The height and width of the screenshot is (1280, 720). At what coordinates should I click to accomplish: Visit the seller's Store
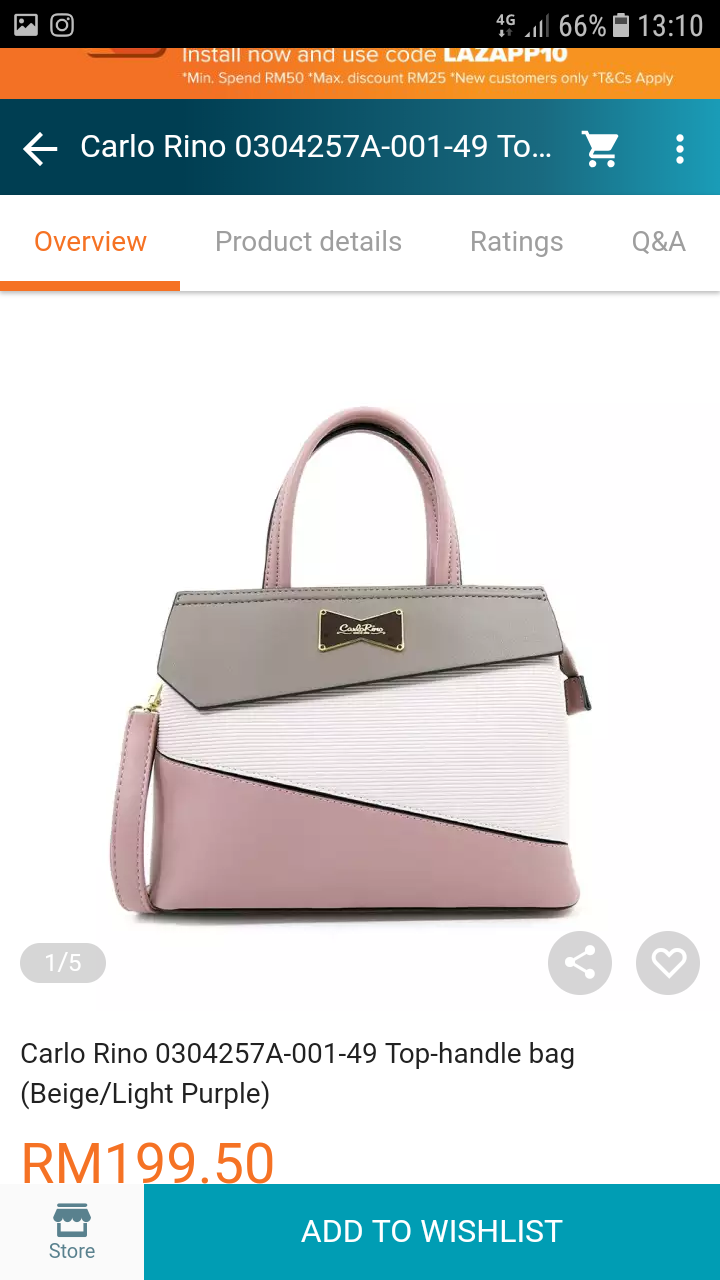pos(72,1231)
